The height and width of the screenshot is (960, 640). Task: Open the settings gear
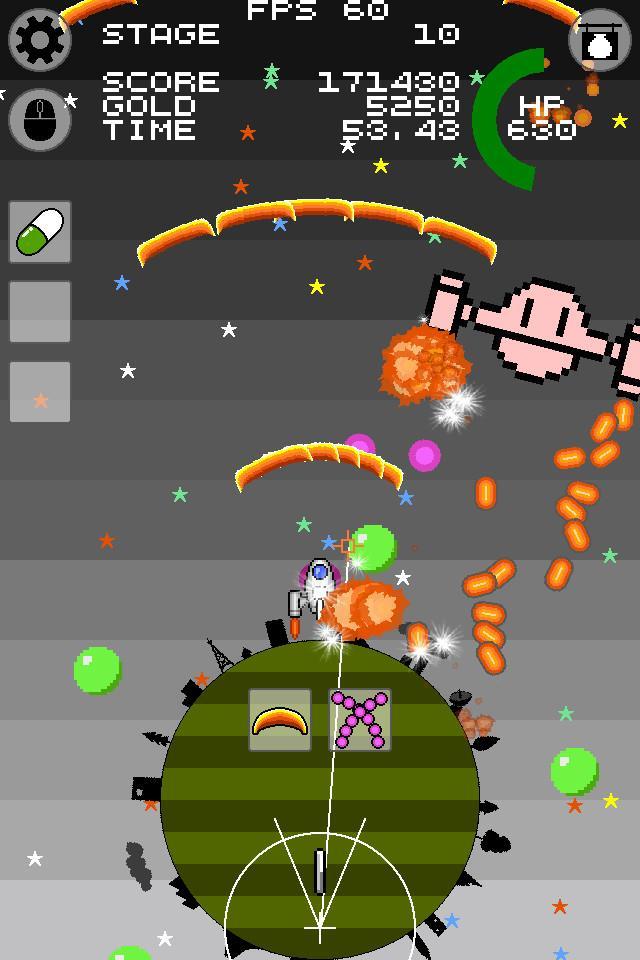click(x=40, y=40)
